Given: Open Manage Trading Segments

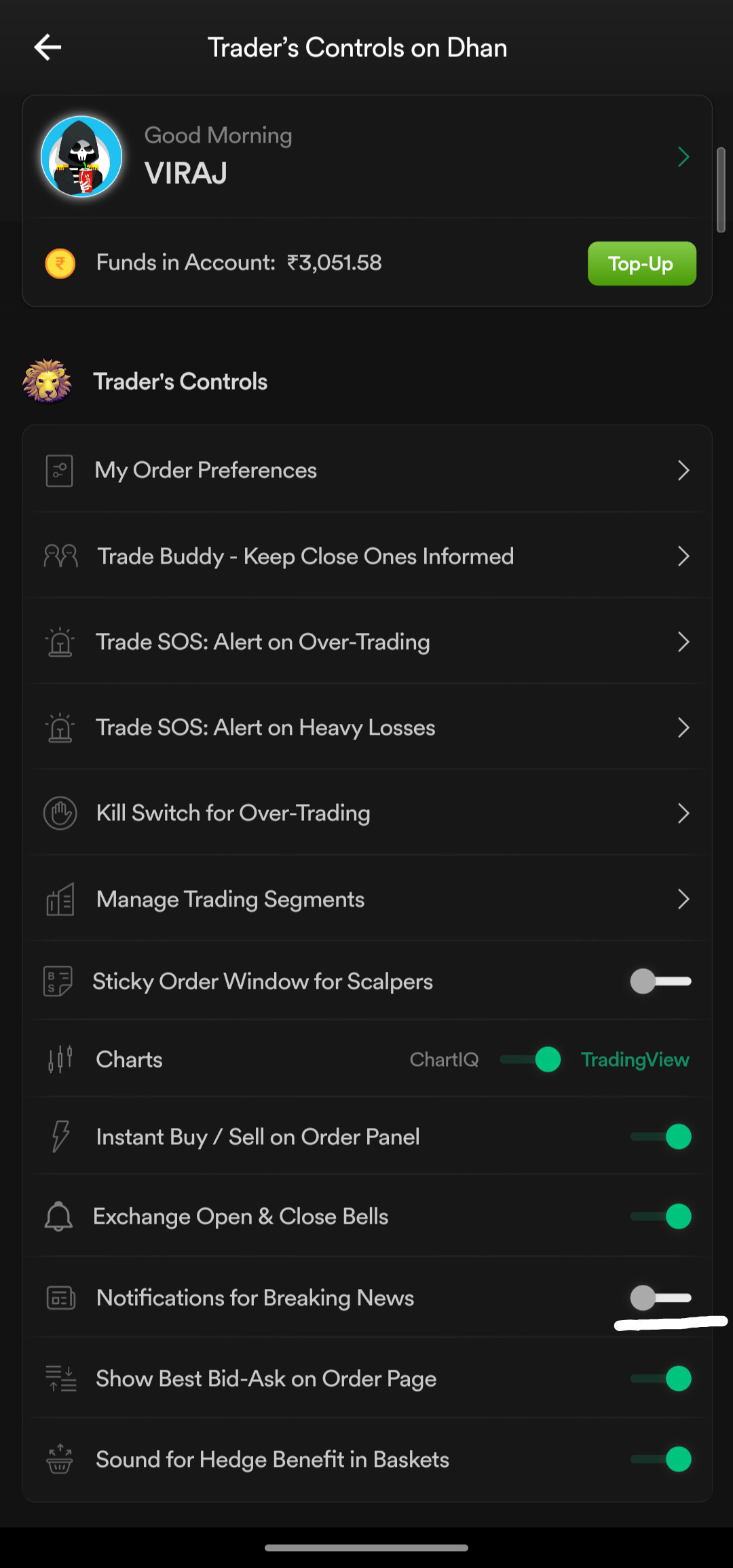Looking at the screenshot, I should point(366,899).
